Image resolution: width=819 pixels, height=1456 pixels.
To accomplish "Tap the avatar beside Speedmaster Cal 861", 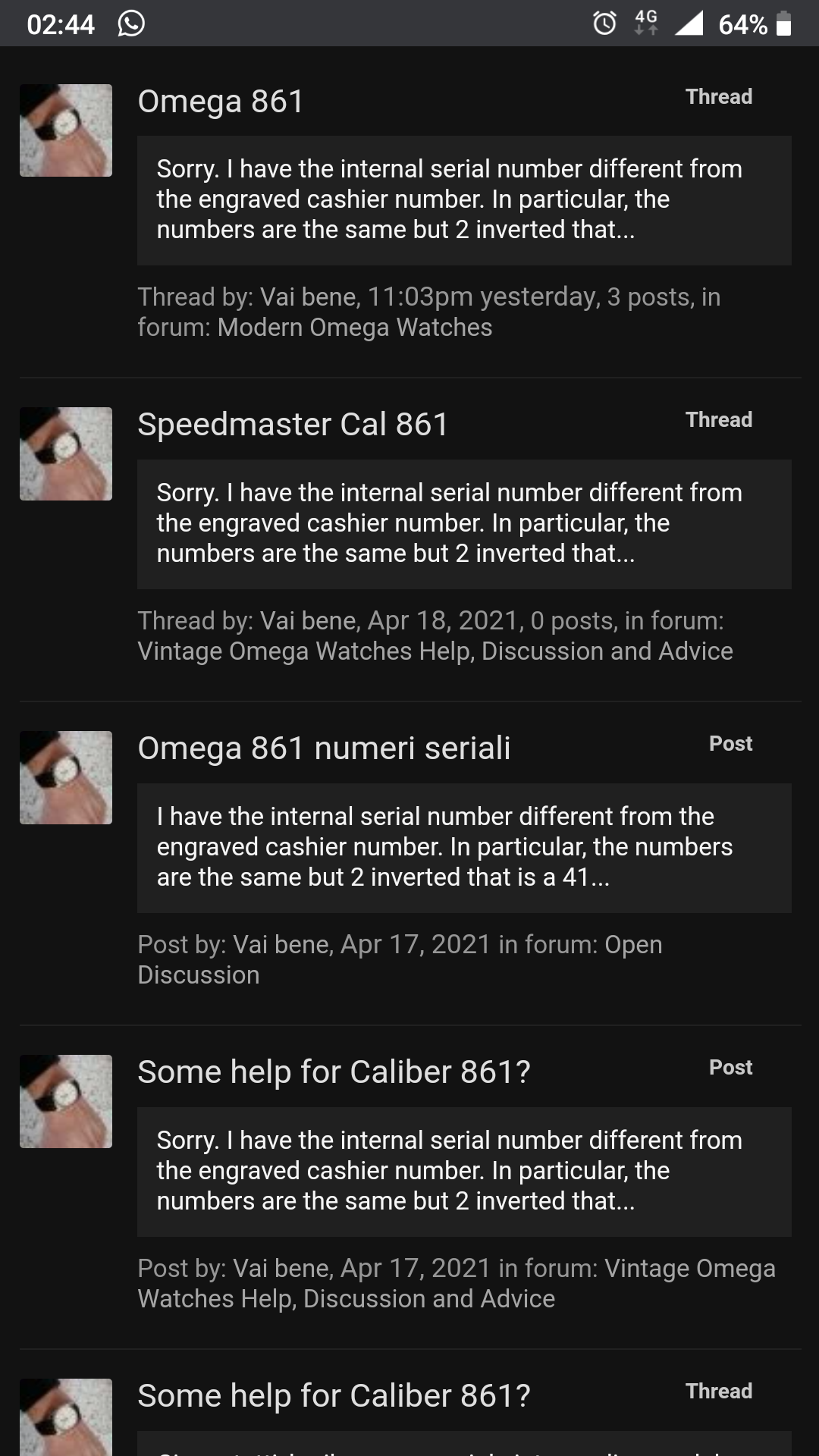I will tap(66, 454).
